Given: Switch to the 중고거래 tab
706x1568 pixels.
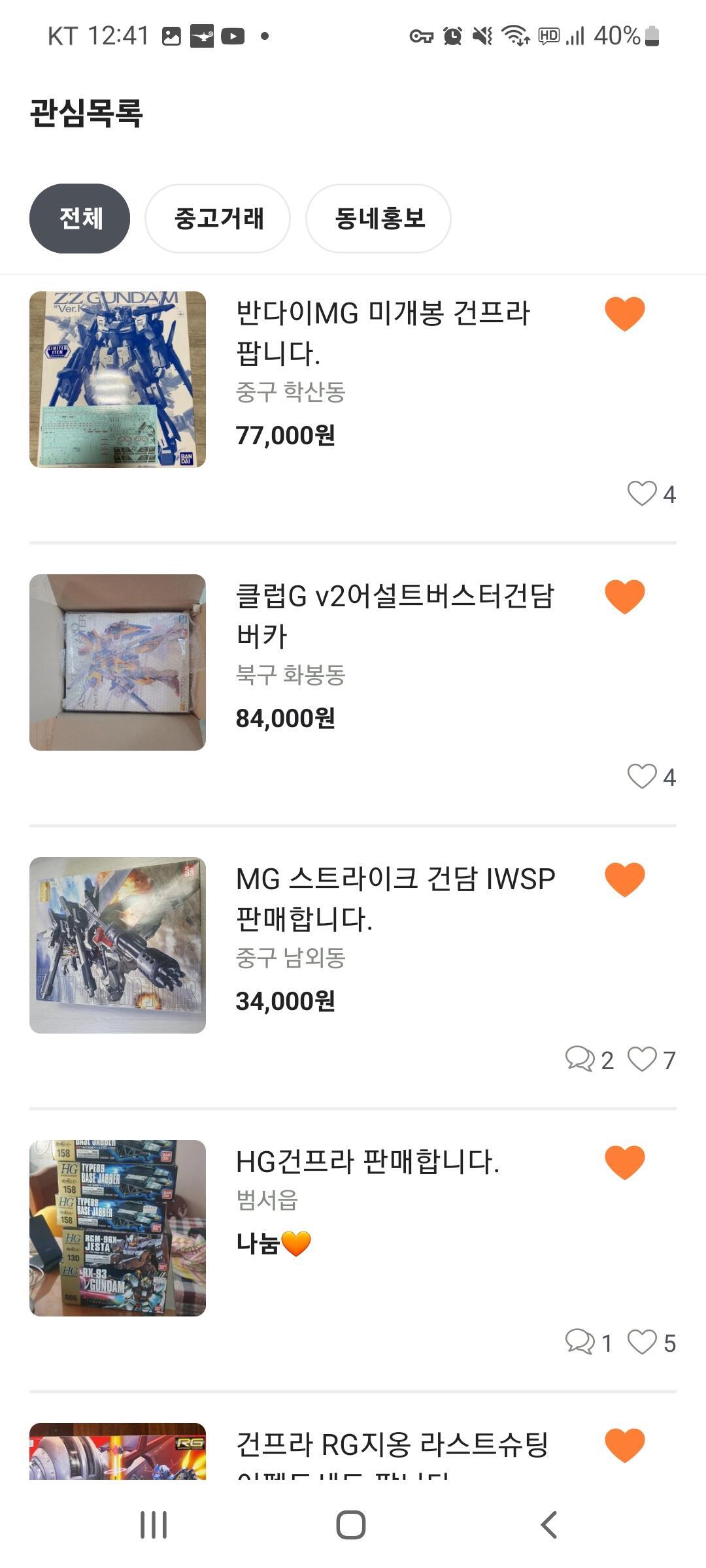Looking at the screenshot, I should tap(218, 218).
